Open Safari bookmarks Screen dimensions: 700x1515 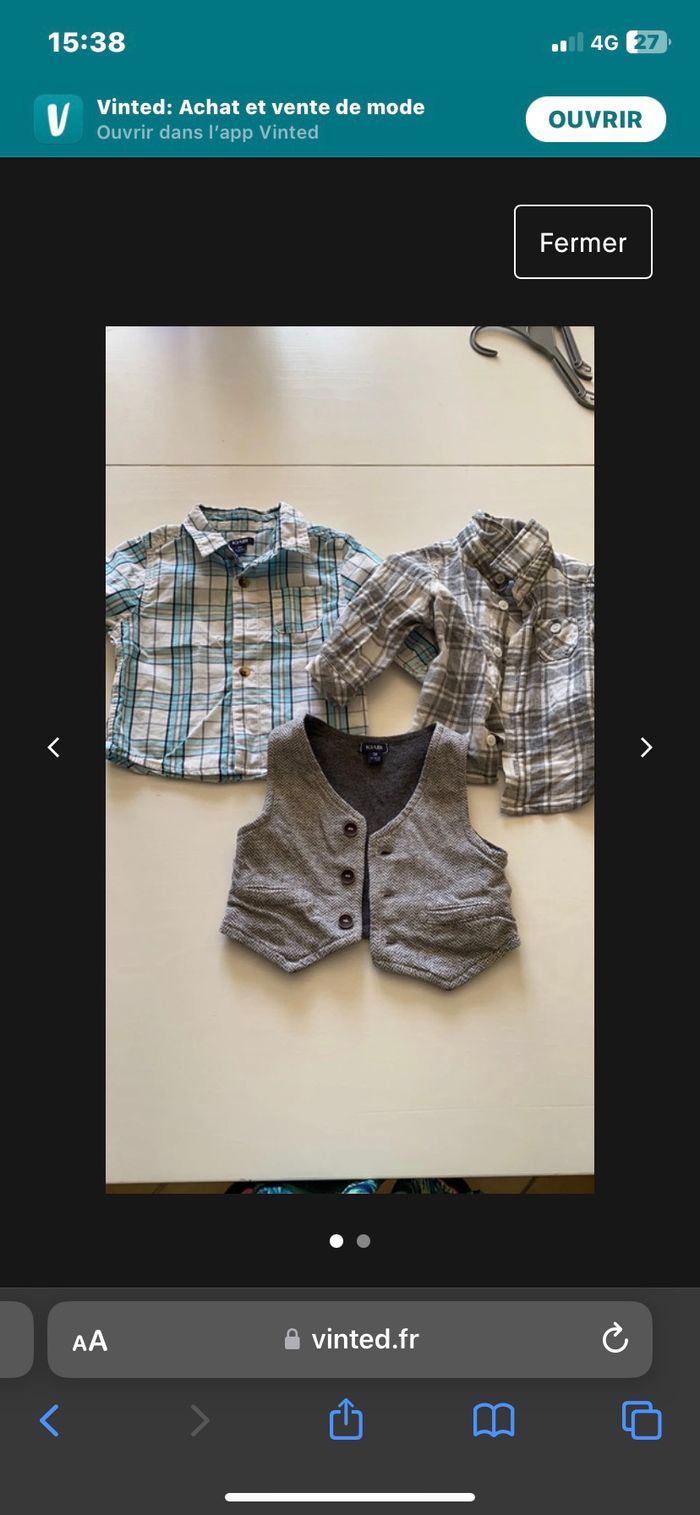[493, 1420]
